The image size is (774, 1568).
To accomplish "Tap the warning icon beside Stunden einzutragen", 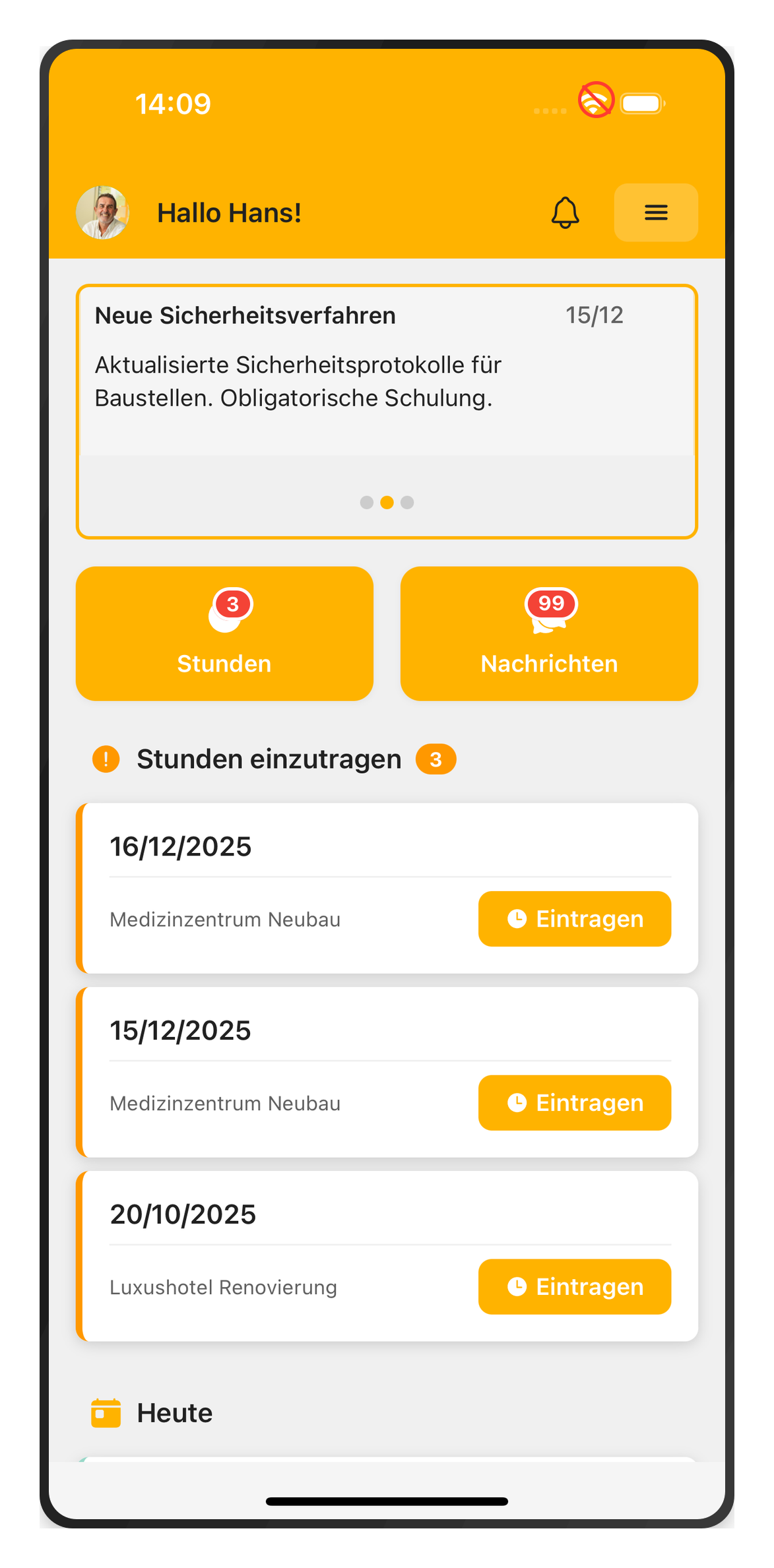I will [x=106, y=759].
